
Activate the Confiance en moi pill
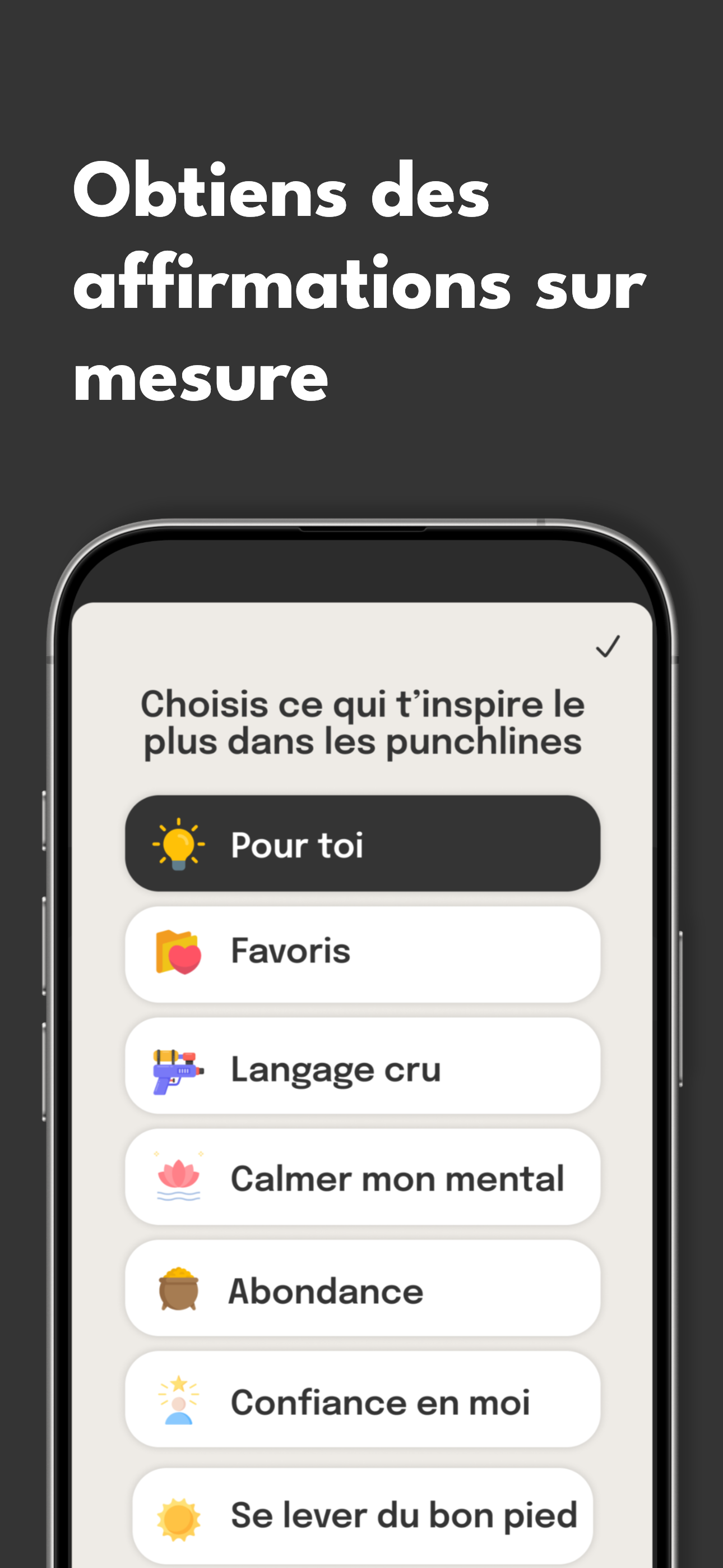pyautogui.click(x=361, y=1401)
